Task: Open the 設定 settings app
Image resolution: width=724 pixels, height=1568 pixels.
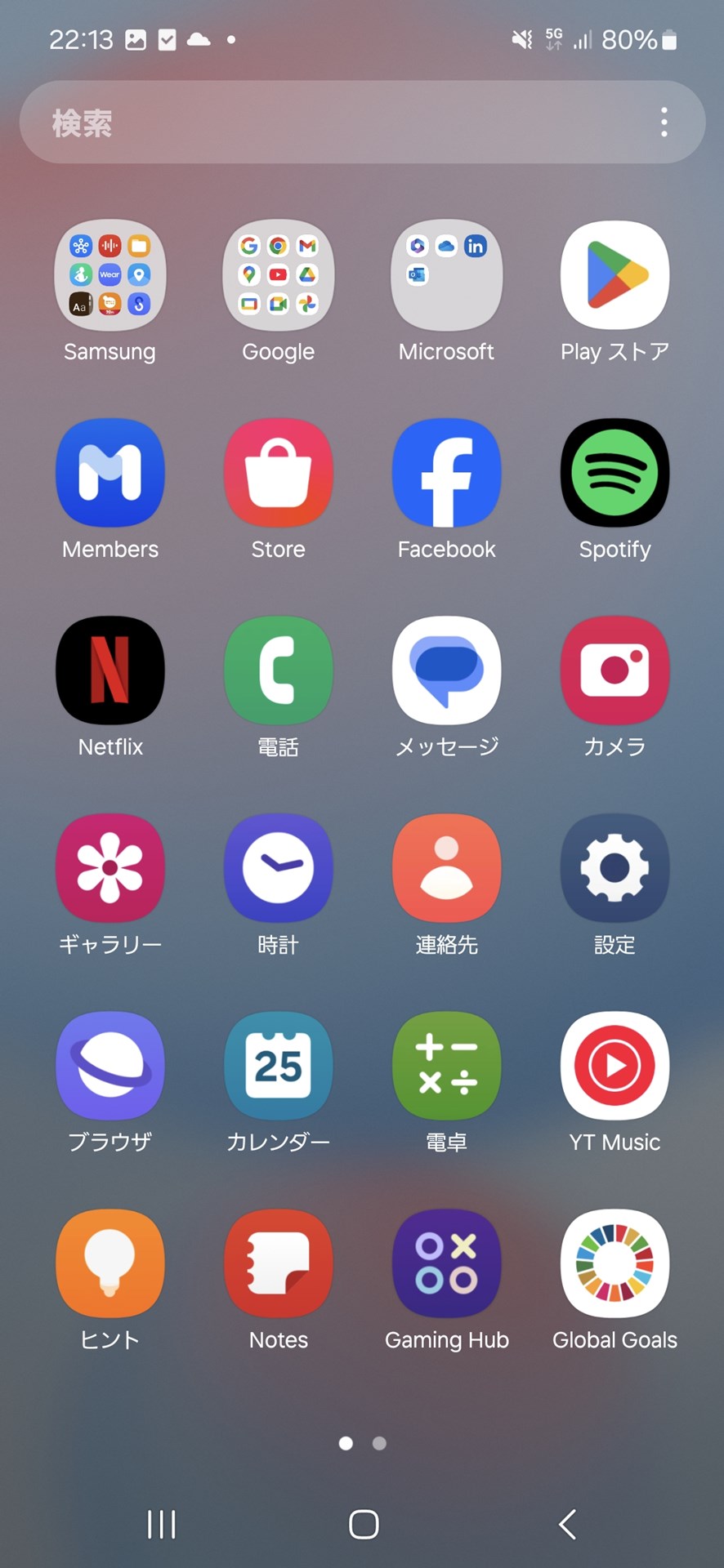Action: click(x=615, y=867)
